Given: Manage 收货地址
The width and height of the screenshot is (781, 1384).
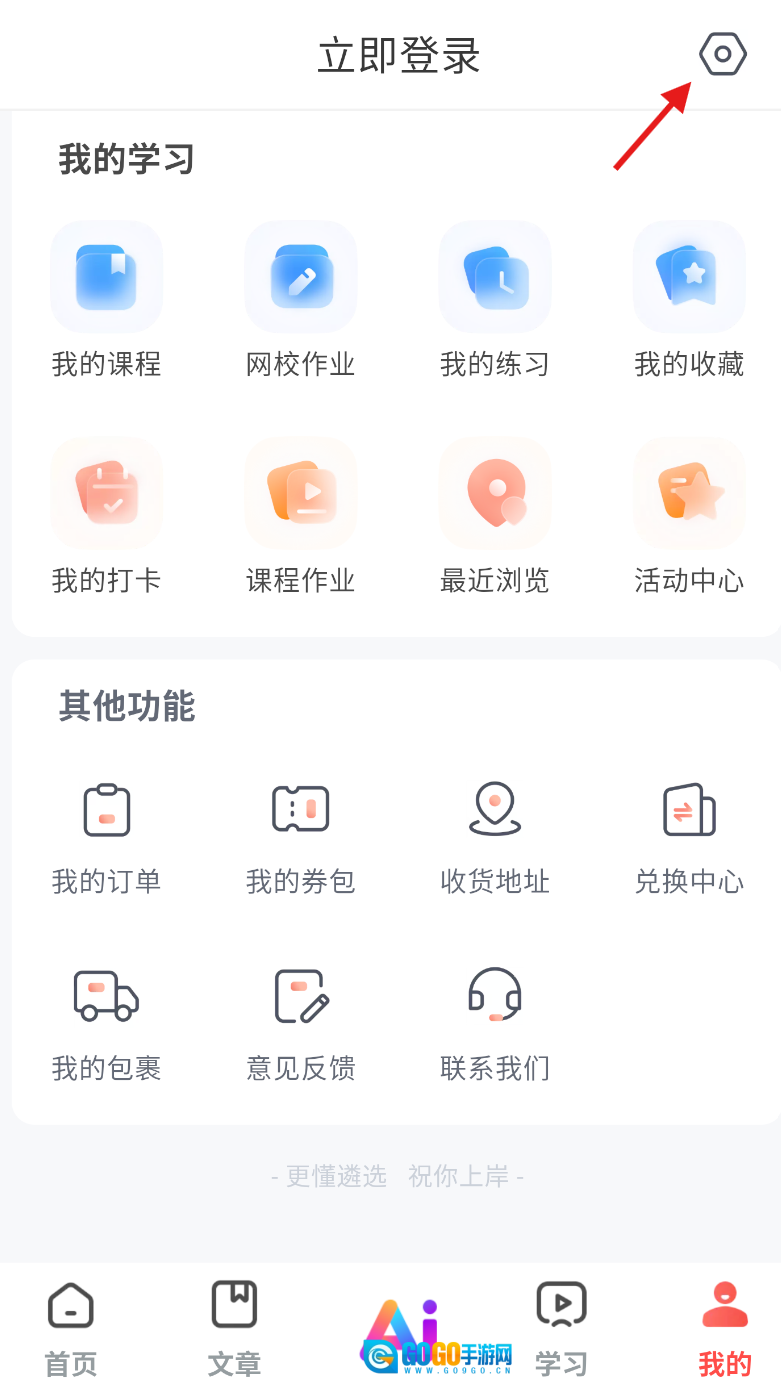Looking at the screenshot, I should point(494,836).
